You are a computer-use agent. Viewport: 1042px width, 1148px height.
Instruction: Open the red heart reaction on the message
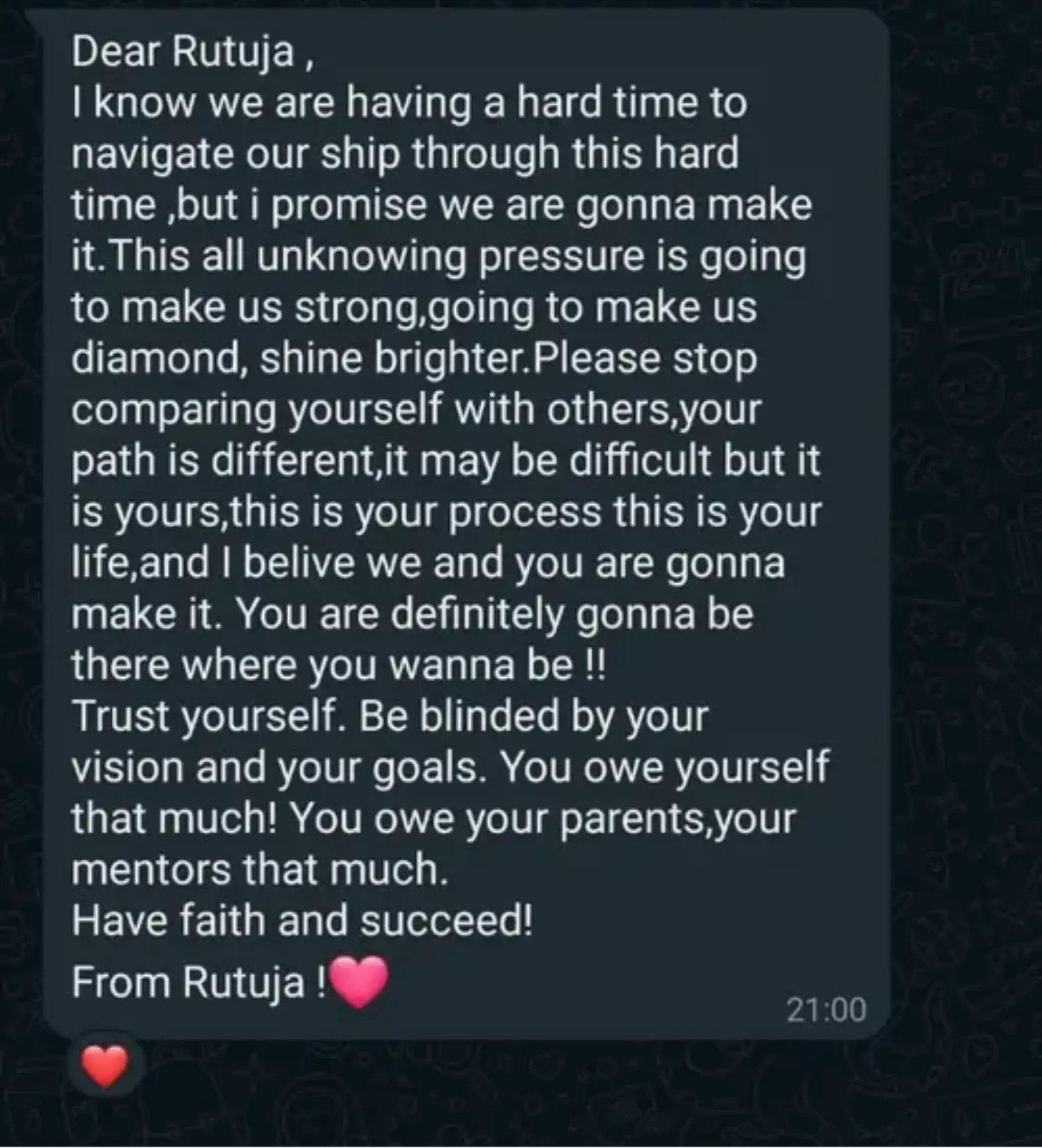tap(105, 1066)
